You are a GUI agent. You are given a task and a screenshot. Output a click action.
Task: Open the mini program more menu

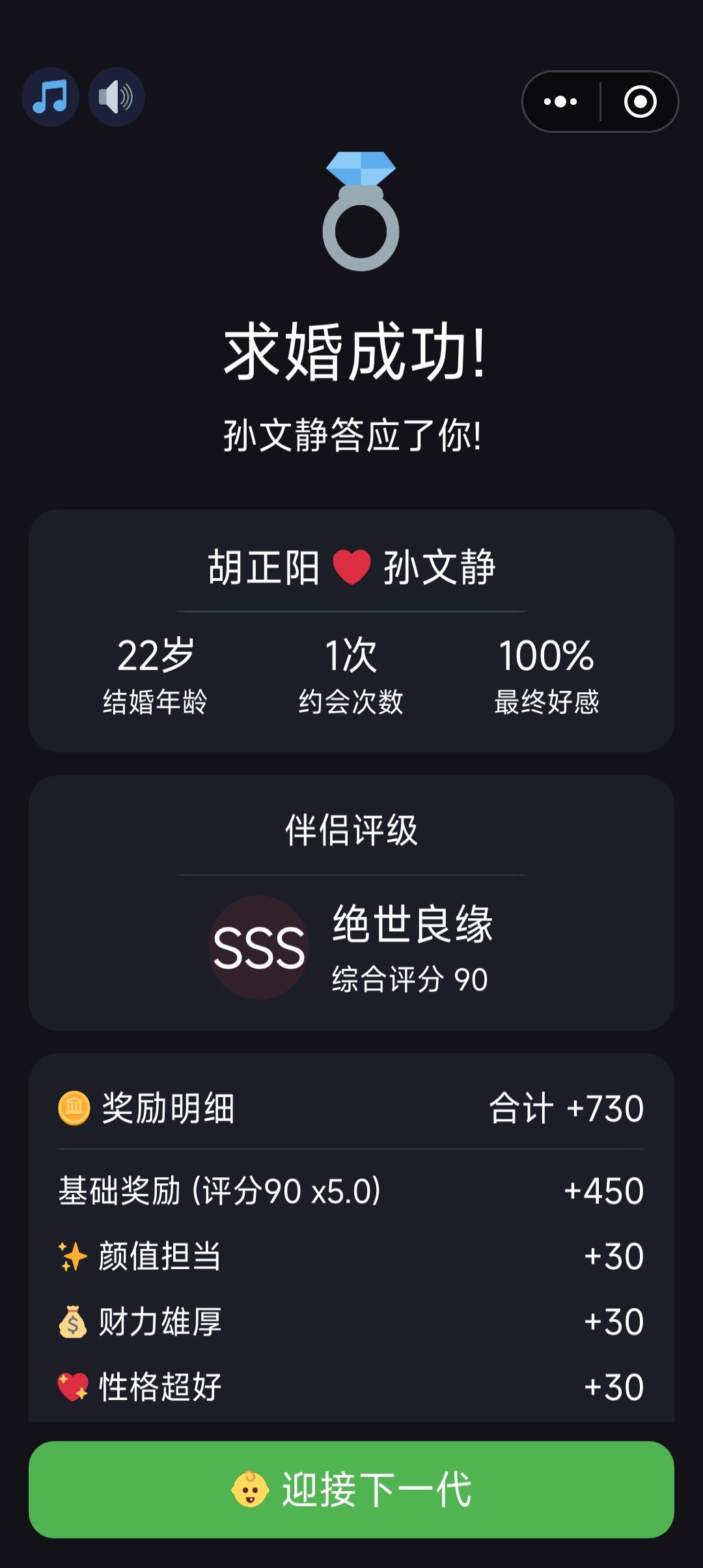pyautogui.click(x=560, y=102)
